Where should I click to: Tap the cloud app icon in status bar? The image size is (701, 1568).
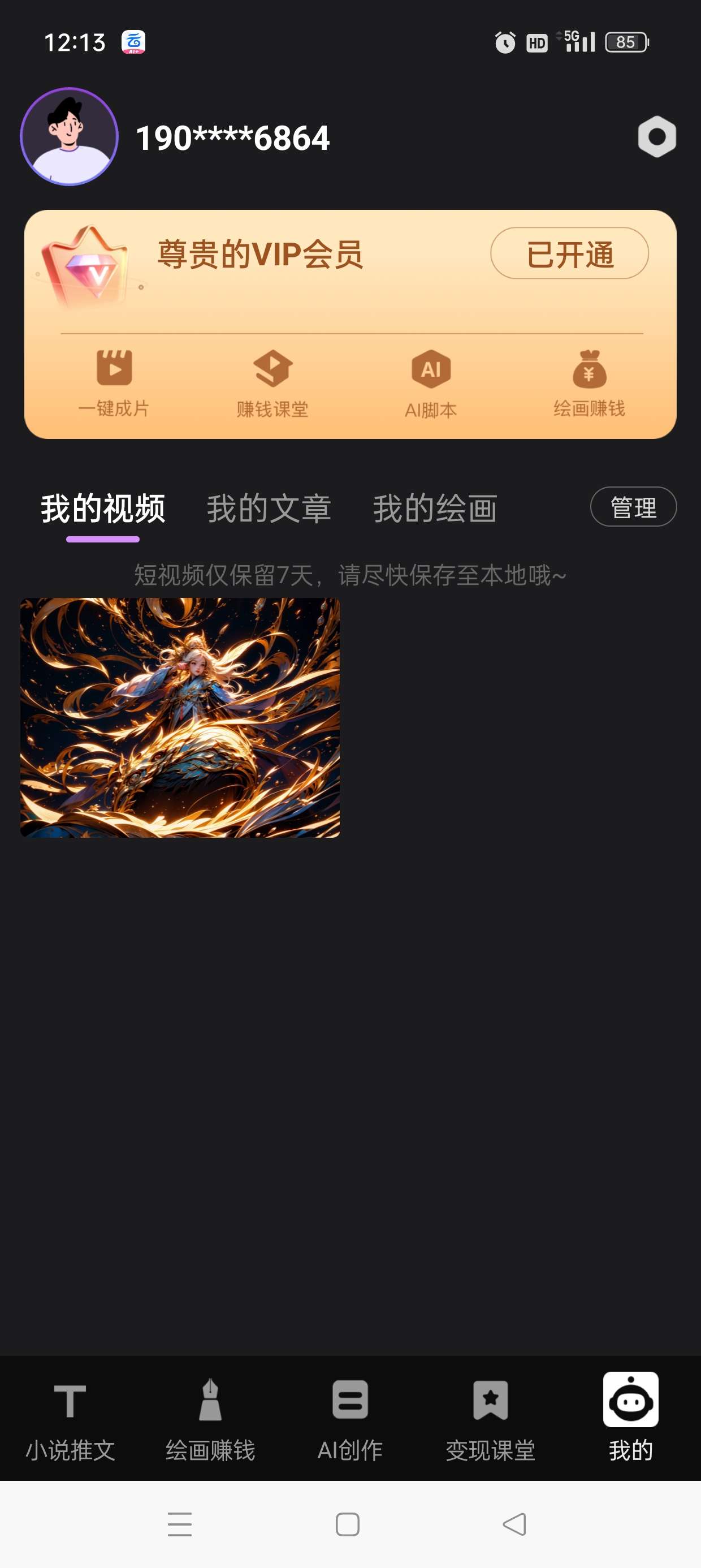[x=135, y=41]
